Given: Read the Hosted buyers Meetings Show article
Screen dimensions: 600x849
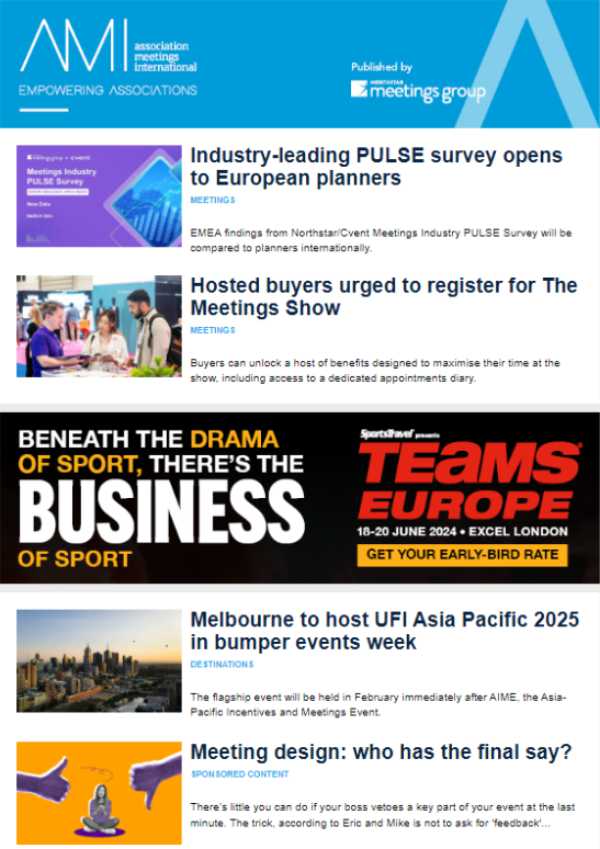Looking at the screenshot, I should [383, 297].
